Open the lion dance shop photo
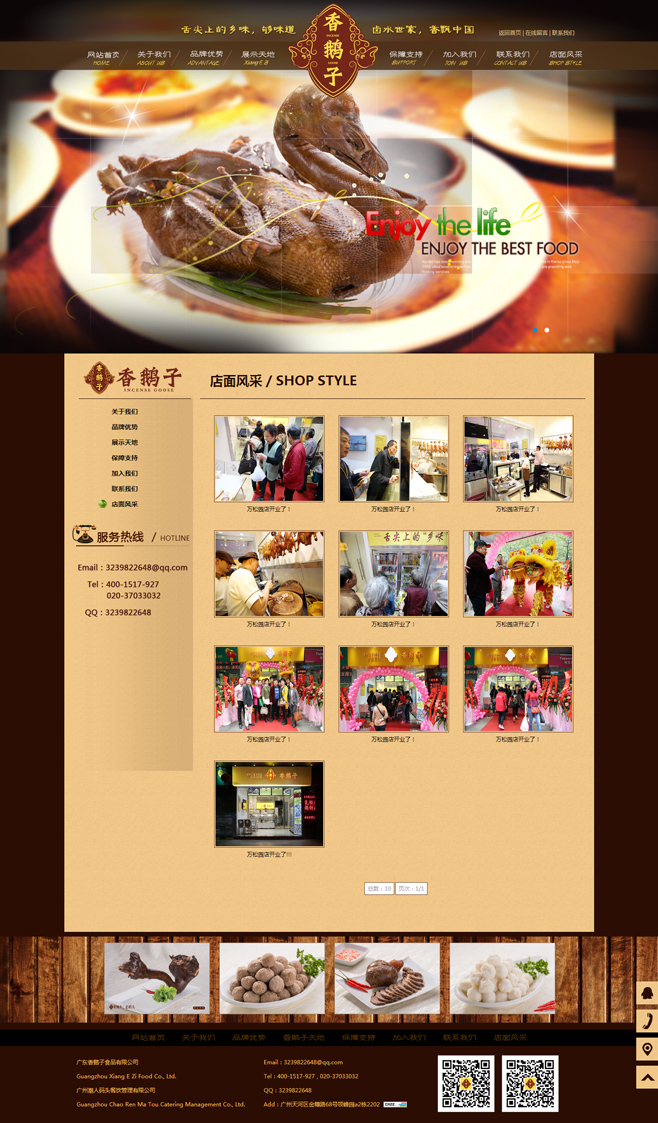This screenshot has height=1123, width=658. pos(518,573)
